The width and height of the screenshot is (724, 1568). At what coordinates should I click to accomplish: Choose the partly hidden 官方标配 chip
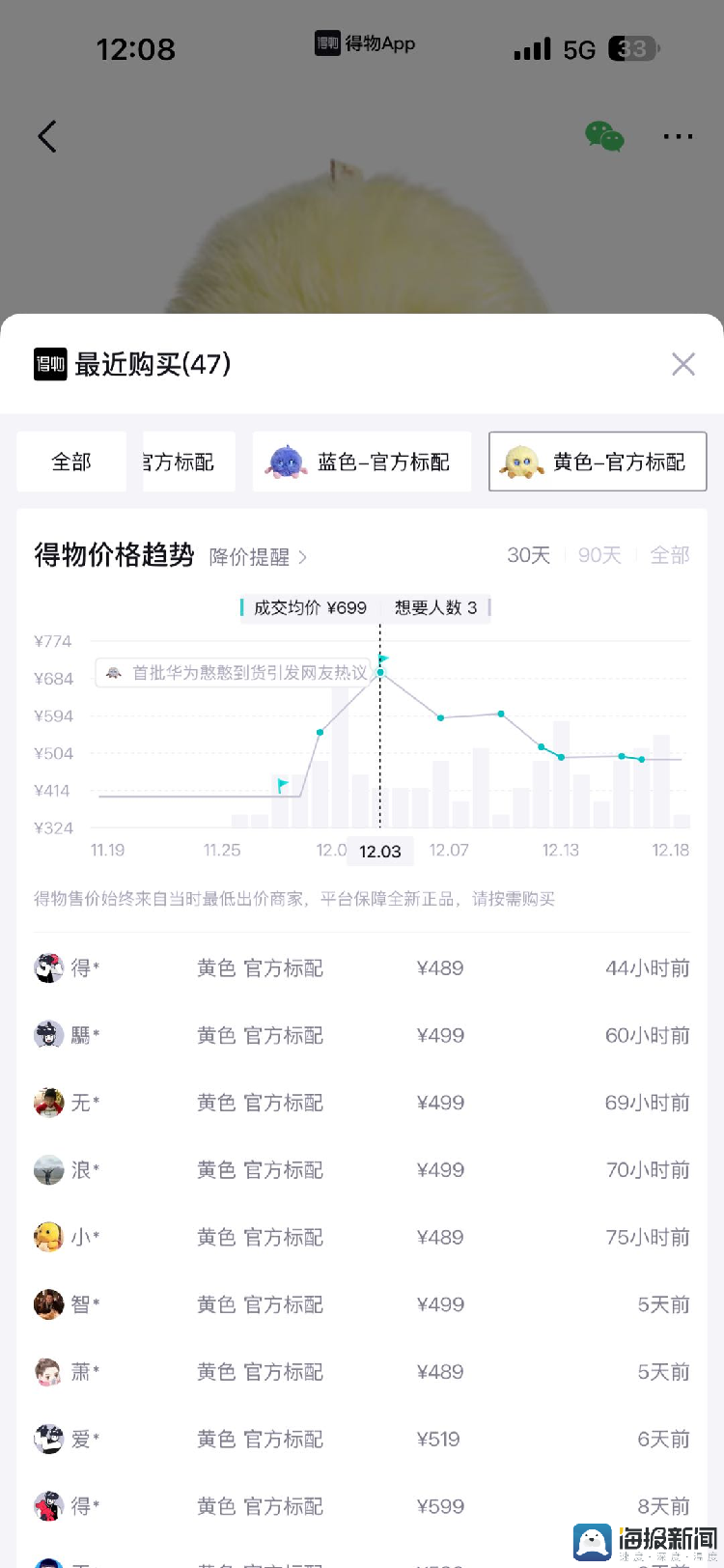(x=188, y=462)
